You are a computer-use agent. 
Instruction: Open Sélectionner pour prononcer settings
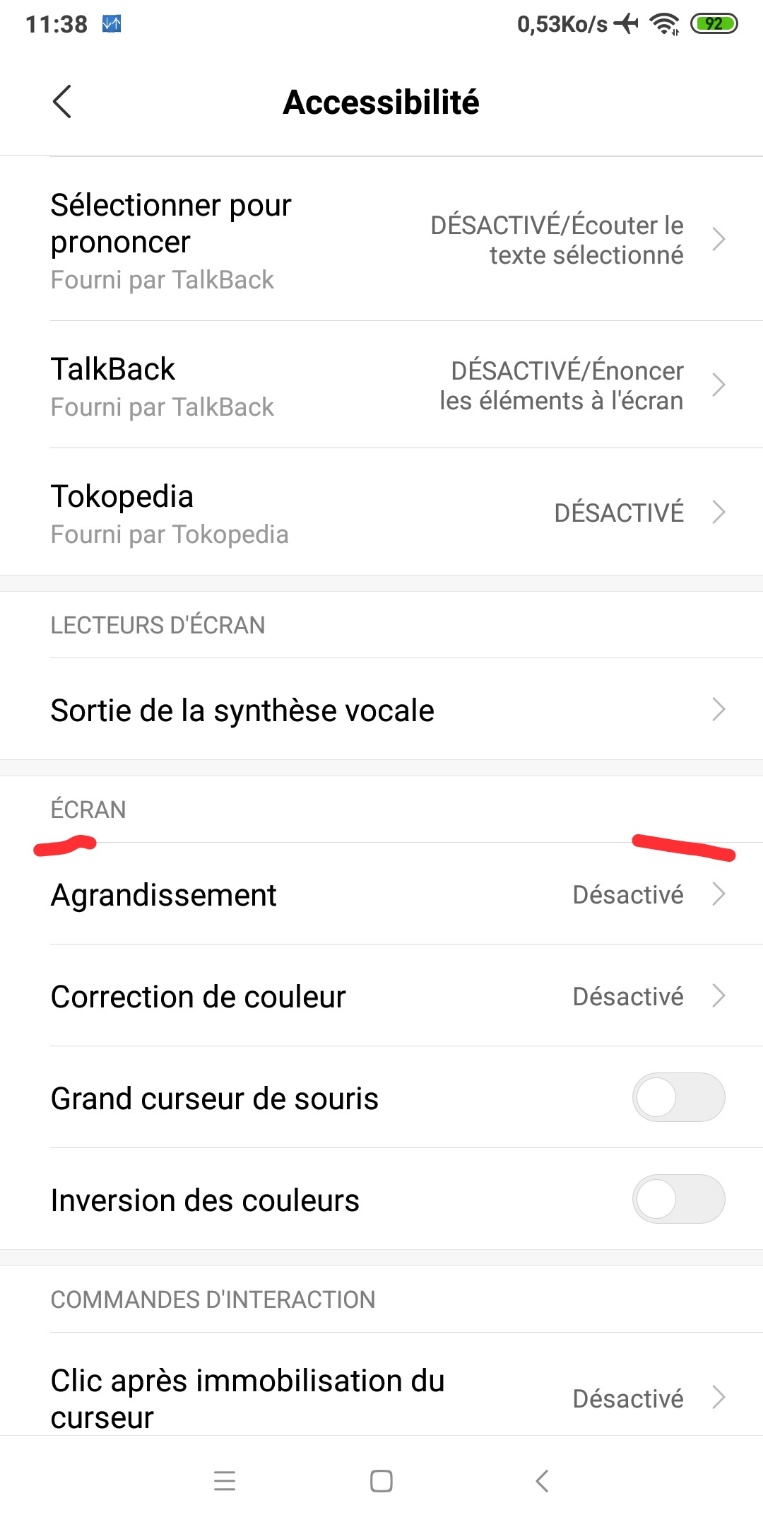pos(381,240)
